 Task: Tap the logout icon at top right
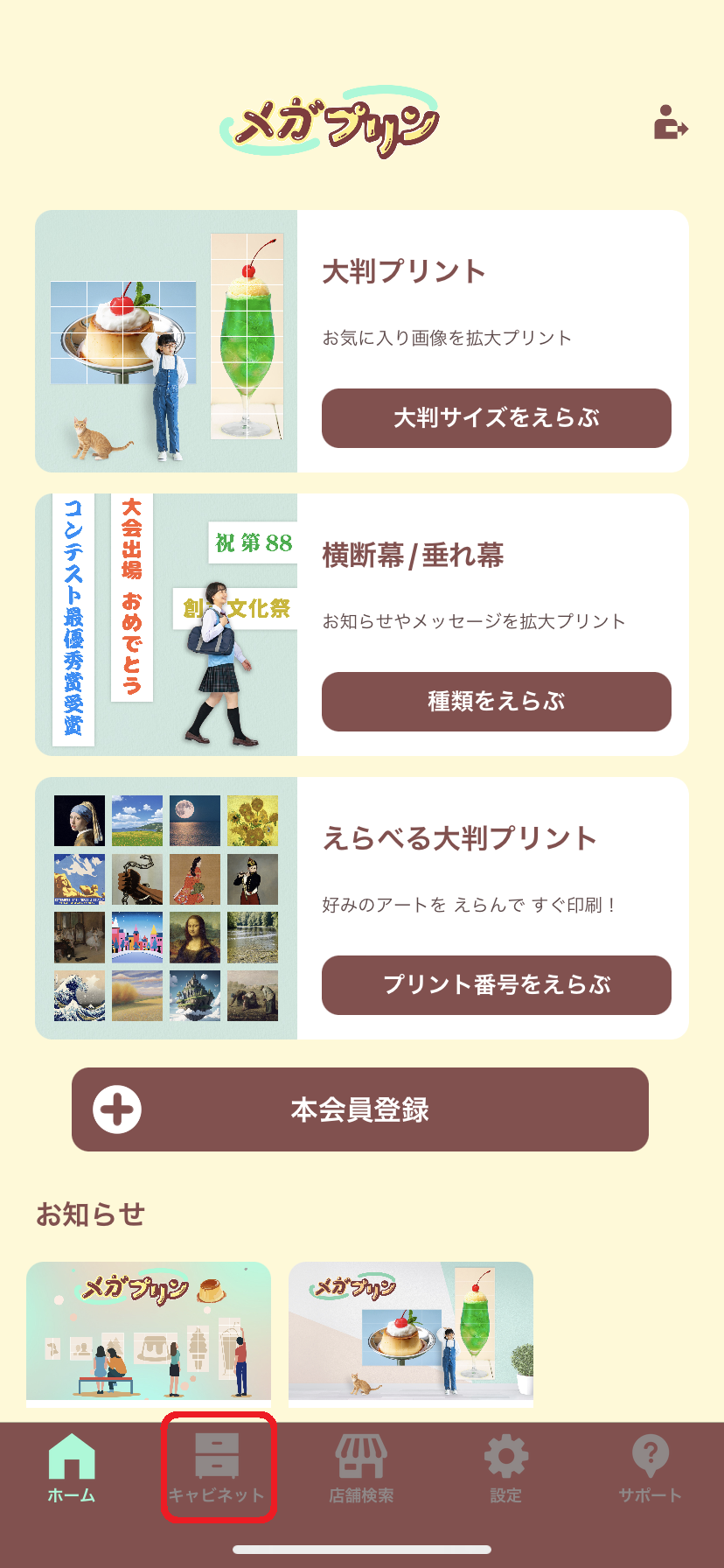(x=672, y=122)
